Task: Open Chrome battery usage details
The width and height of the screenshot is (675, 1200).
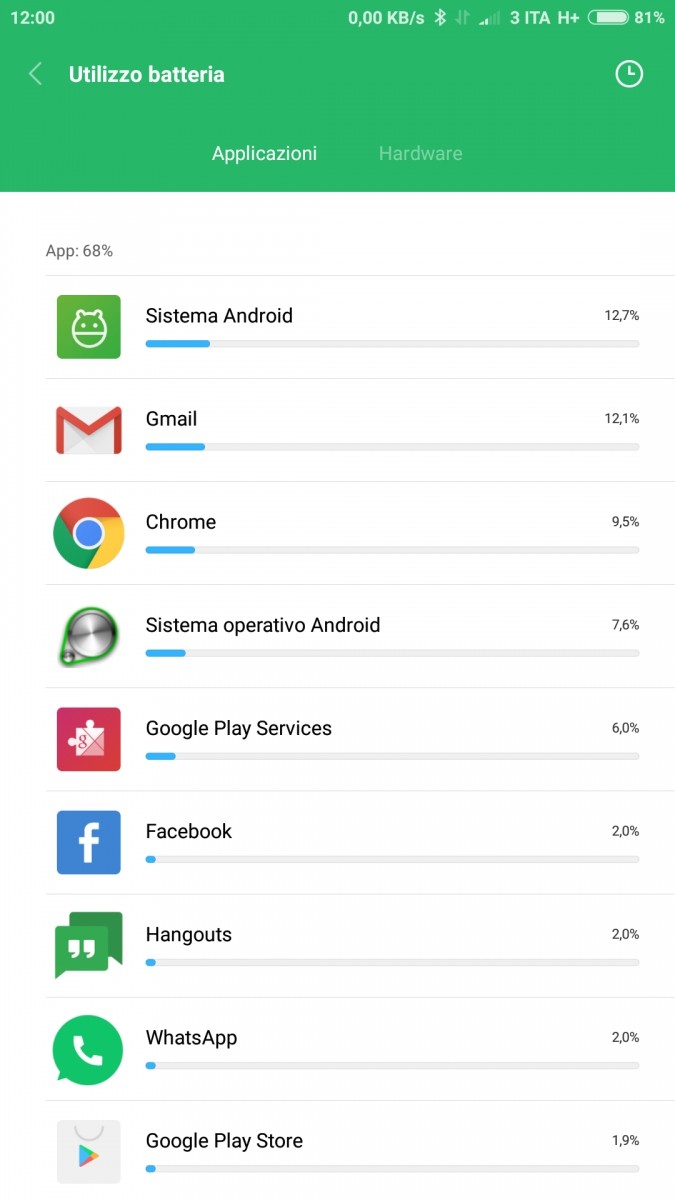Action: click(360, 533)
